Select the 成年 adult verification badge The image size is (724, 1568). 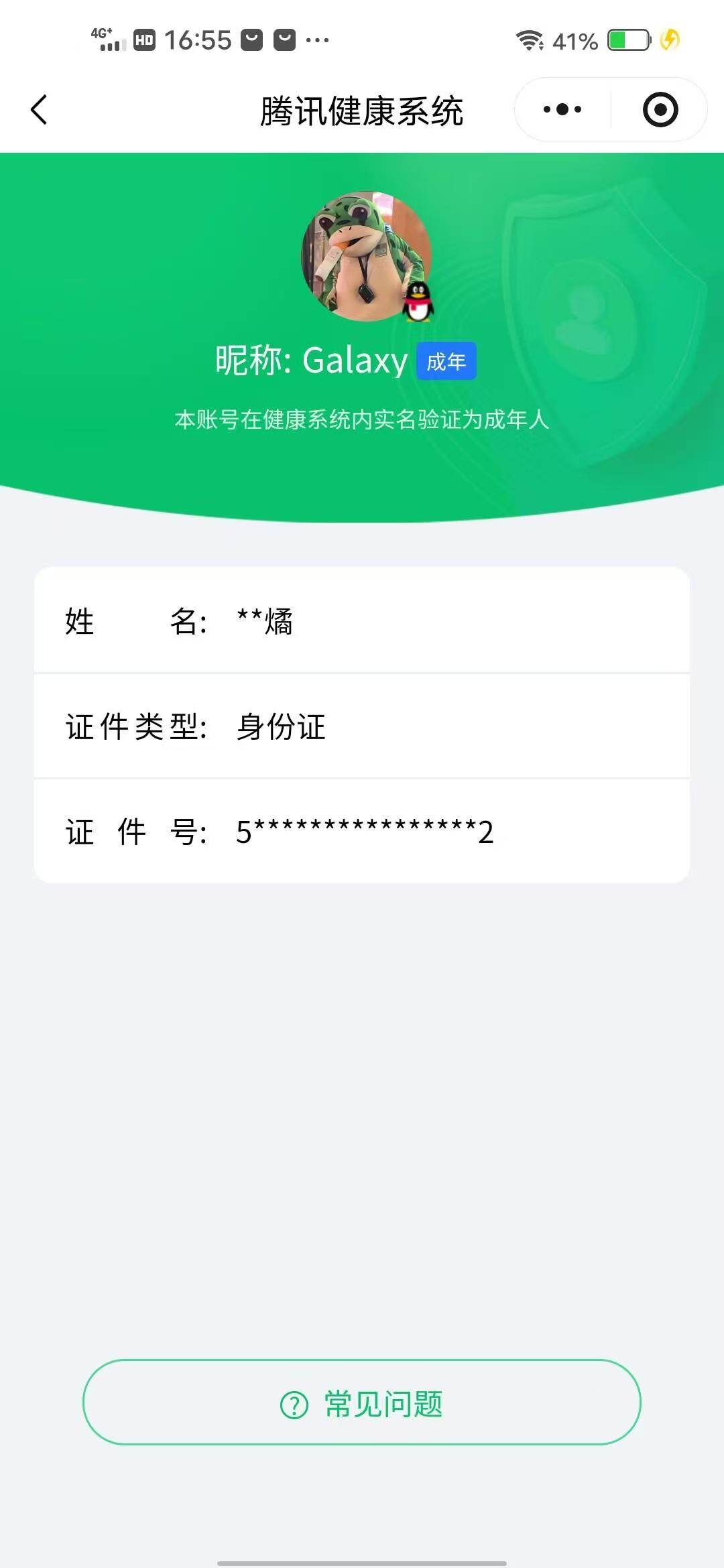pos(446,361)
